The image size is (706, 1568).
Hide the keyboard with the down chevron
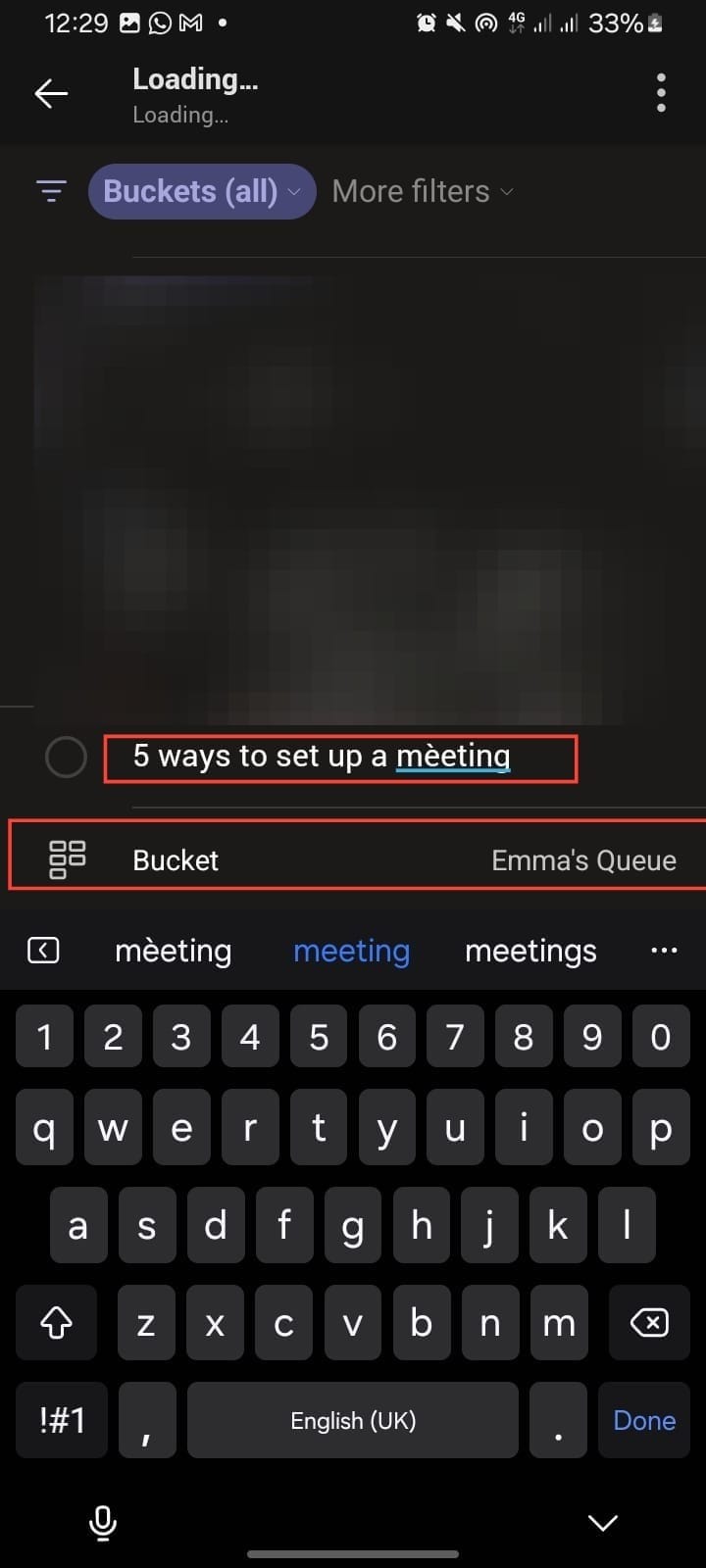pyautogui.click(x=602, y=1522)
